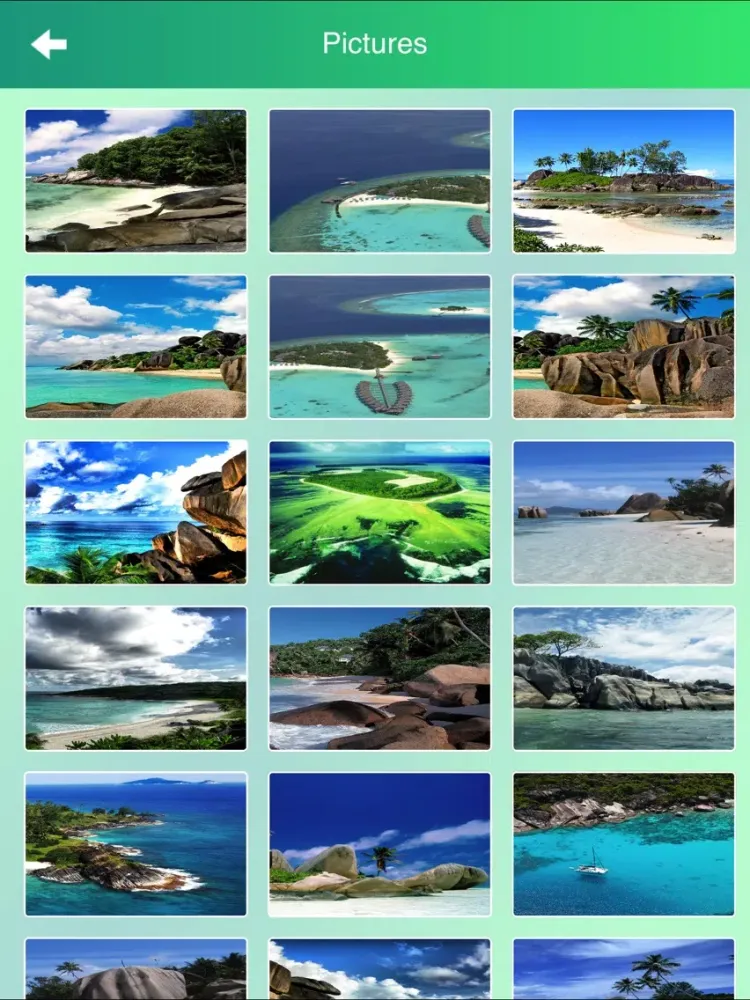This screenshot has width=750, height=1000.
Task: Open the aerial picture of a rocky peninsula
Action: coord(136,844)
